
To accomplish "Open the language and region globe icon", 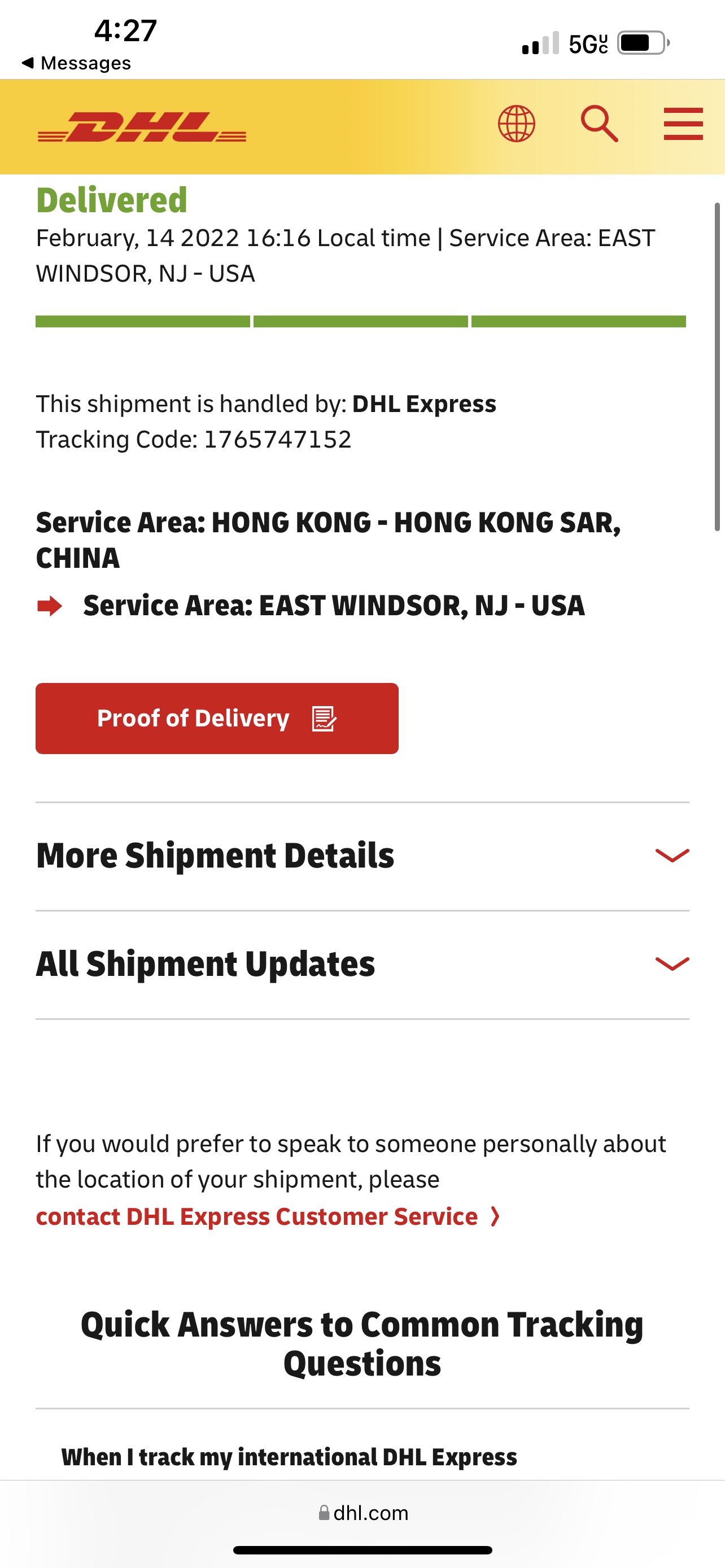I will point(516,124).
